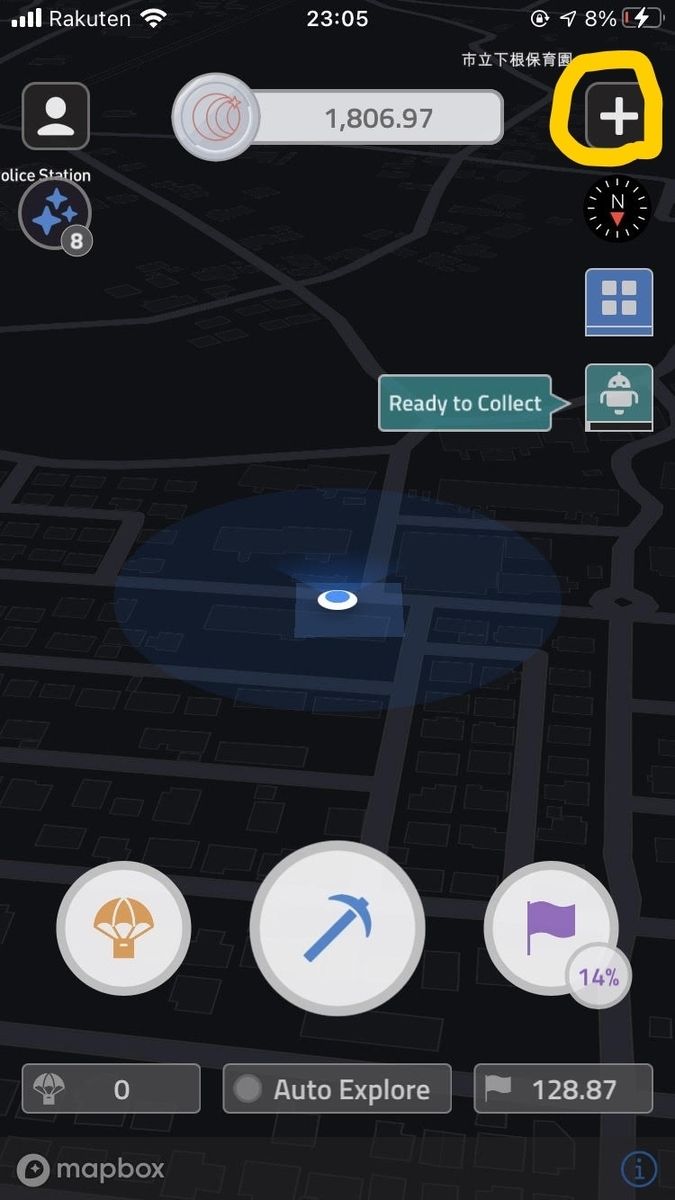This screenshot has height=1200, width=675.
Task: Open the blue grid menu
Action: click(619, 300)
